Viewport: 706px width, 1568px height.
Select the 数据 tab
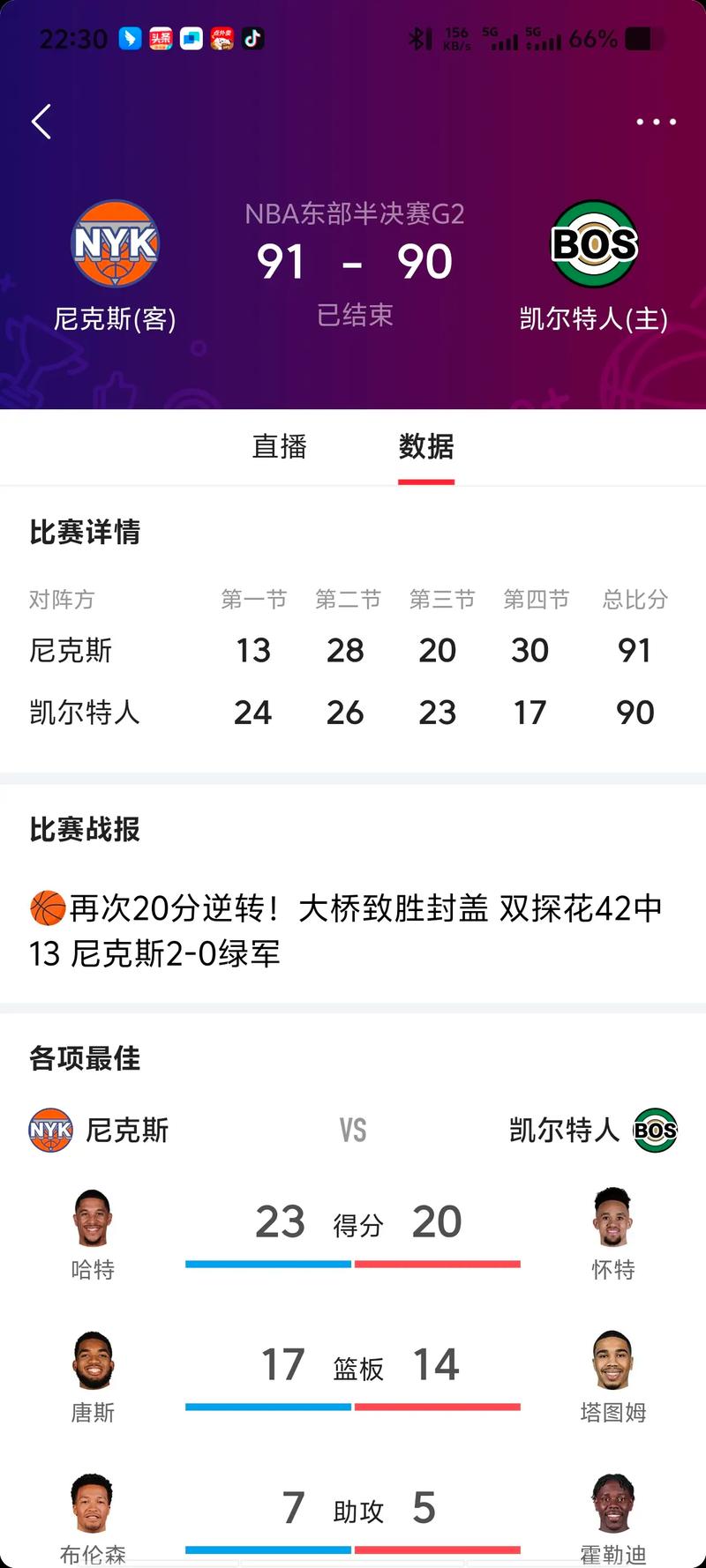[x=426, y=447]
